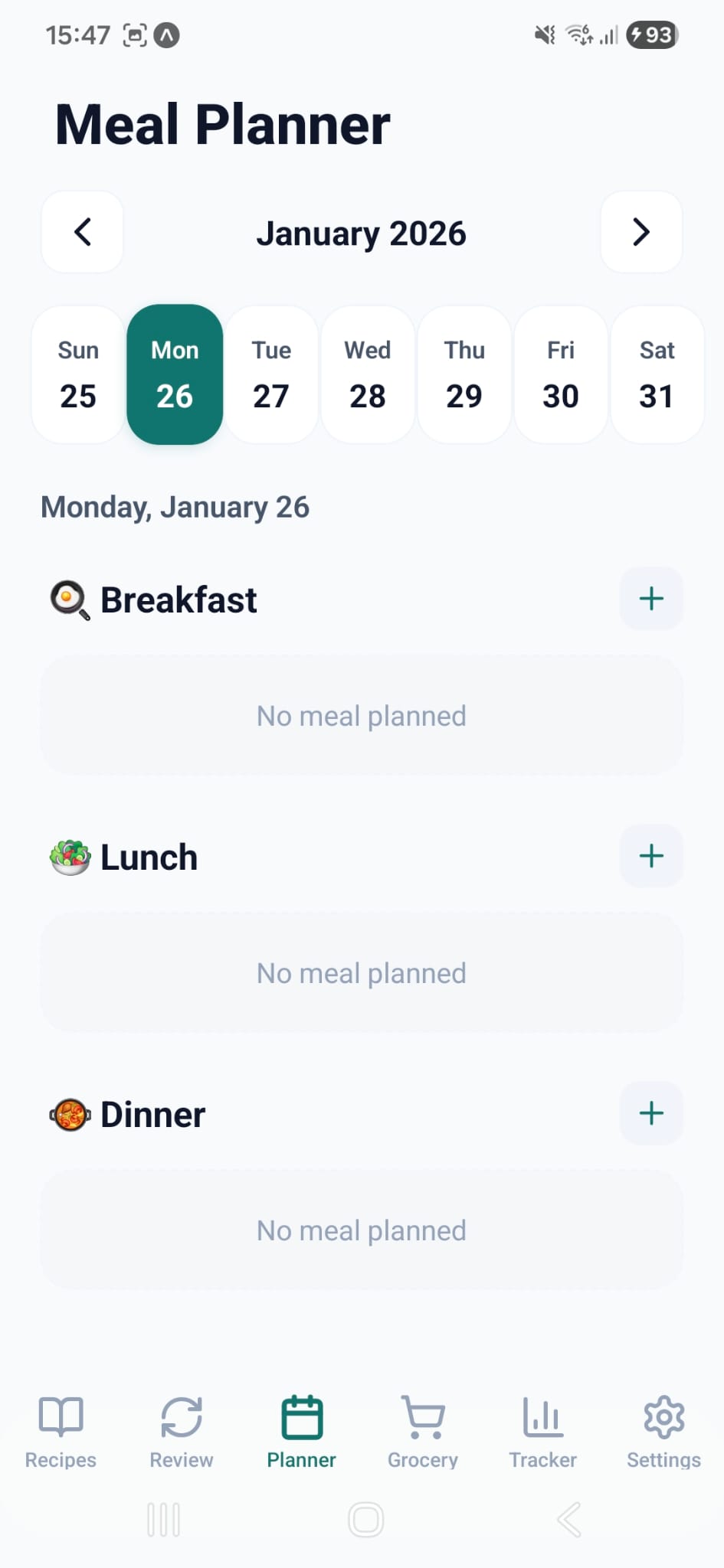Click the Lunch 'No meal planned' placeholder

(x=362, y=972)
